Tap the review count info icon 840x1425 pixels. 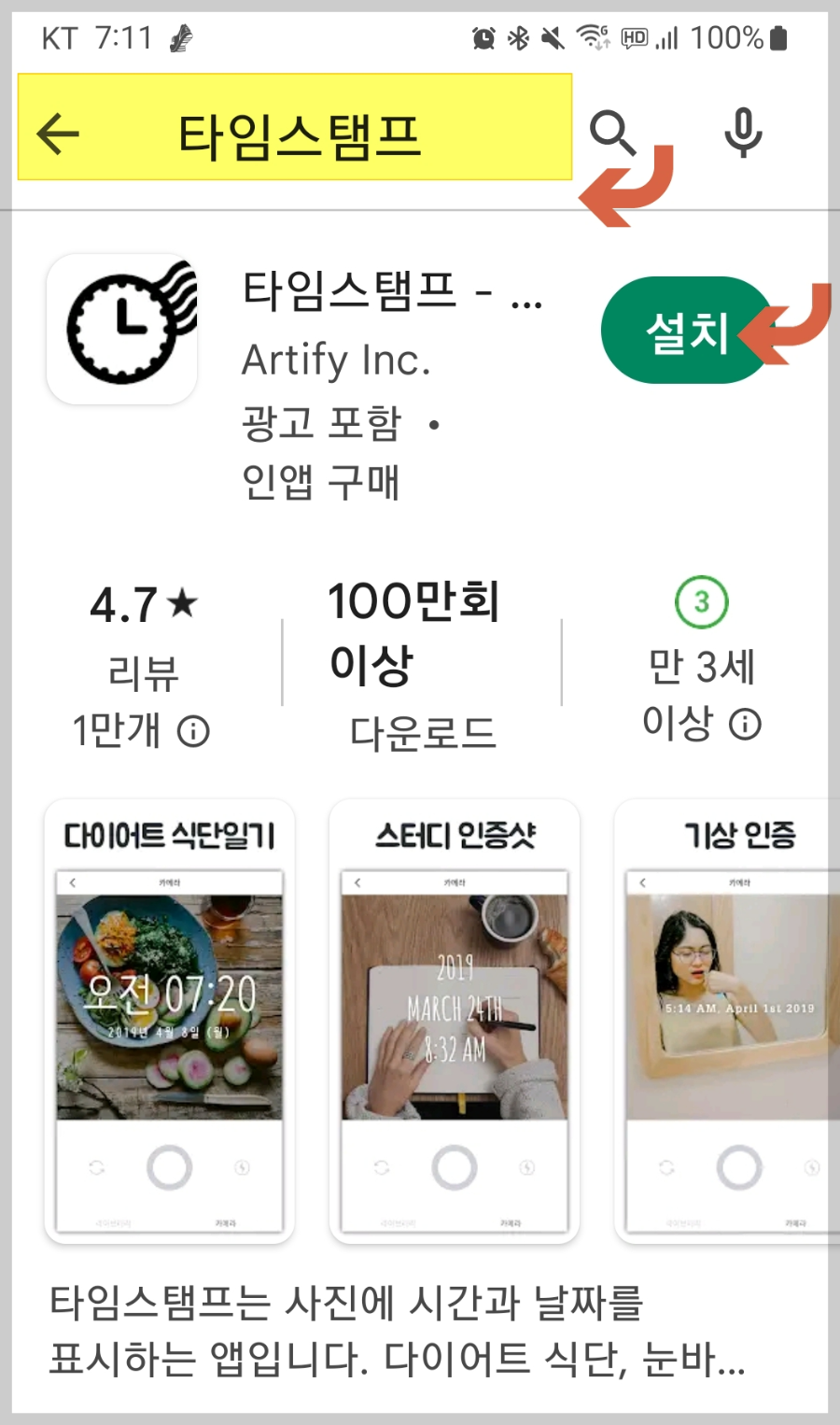(x=193, y=731)
